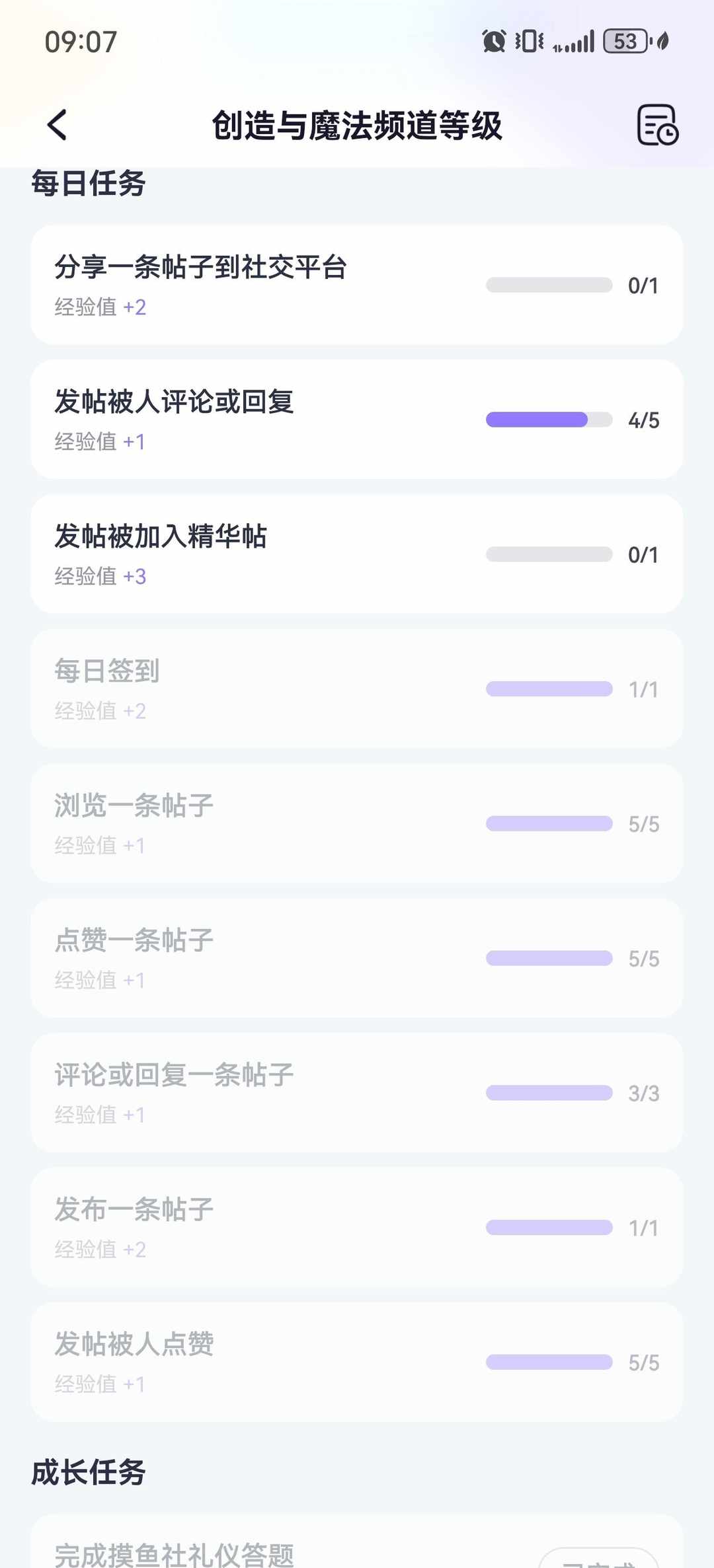
Task: Tap the back arrow icon
Action: tap(57, 126)
